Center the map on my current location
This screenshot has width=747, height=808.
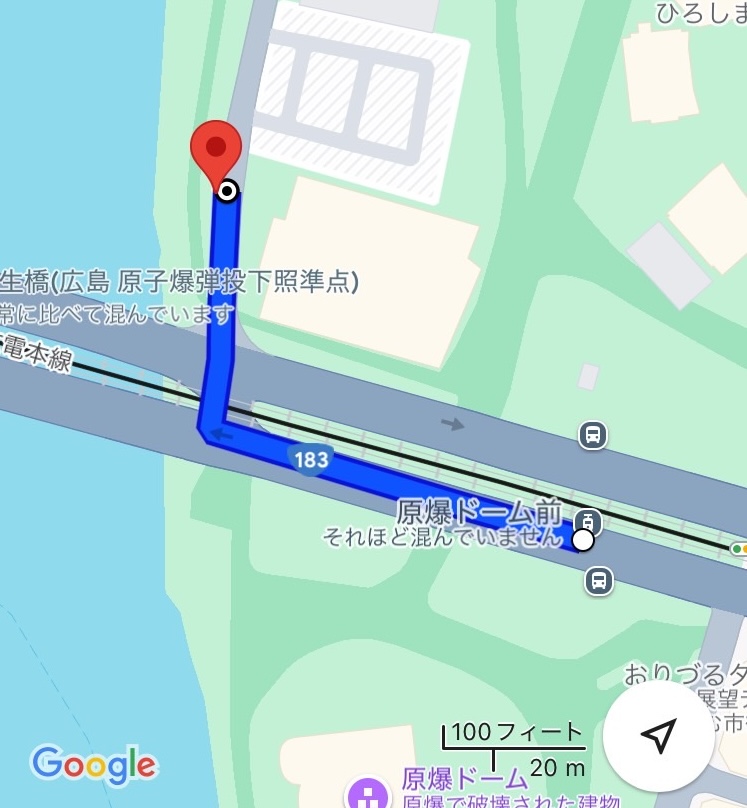[x=658, y=736]
